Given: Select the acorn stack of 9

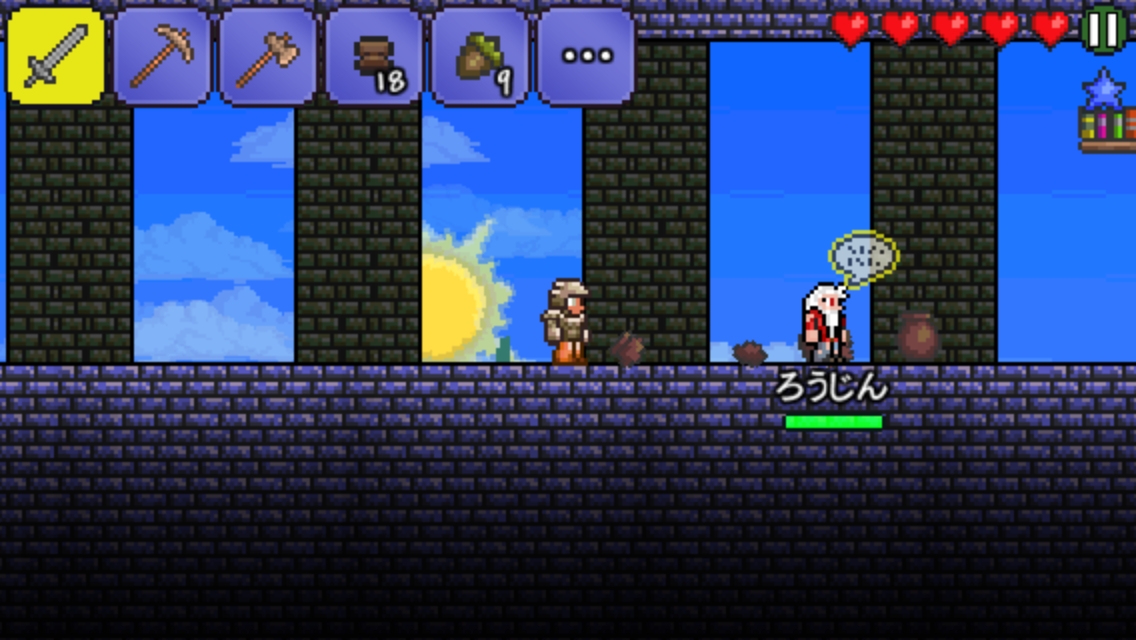Looking at the screenshot, I should (x=480, y=56).
